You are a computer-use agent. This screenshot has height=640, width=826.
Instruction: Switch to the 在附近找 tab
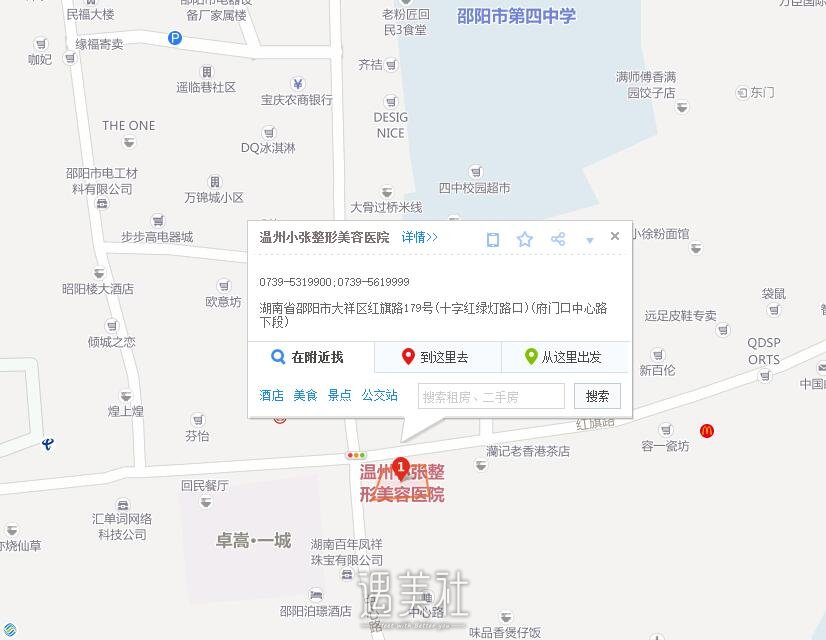(x=310, y=357)
